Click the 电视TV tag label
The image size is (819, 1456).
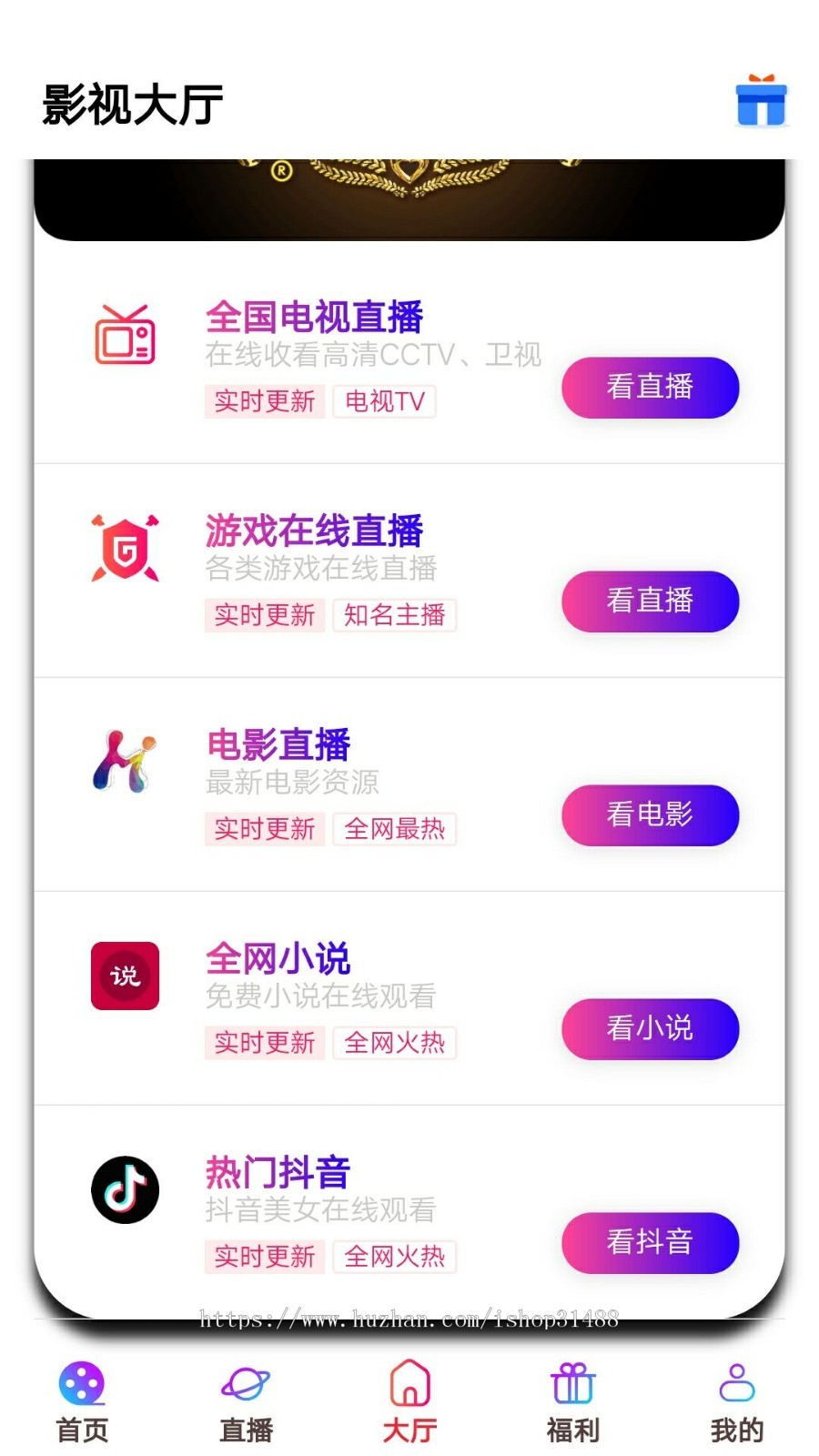[383, 401]
